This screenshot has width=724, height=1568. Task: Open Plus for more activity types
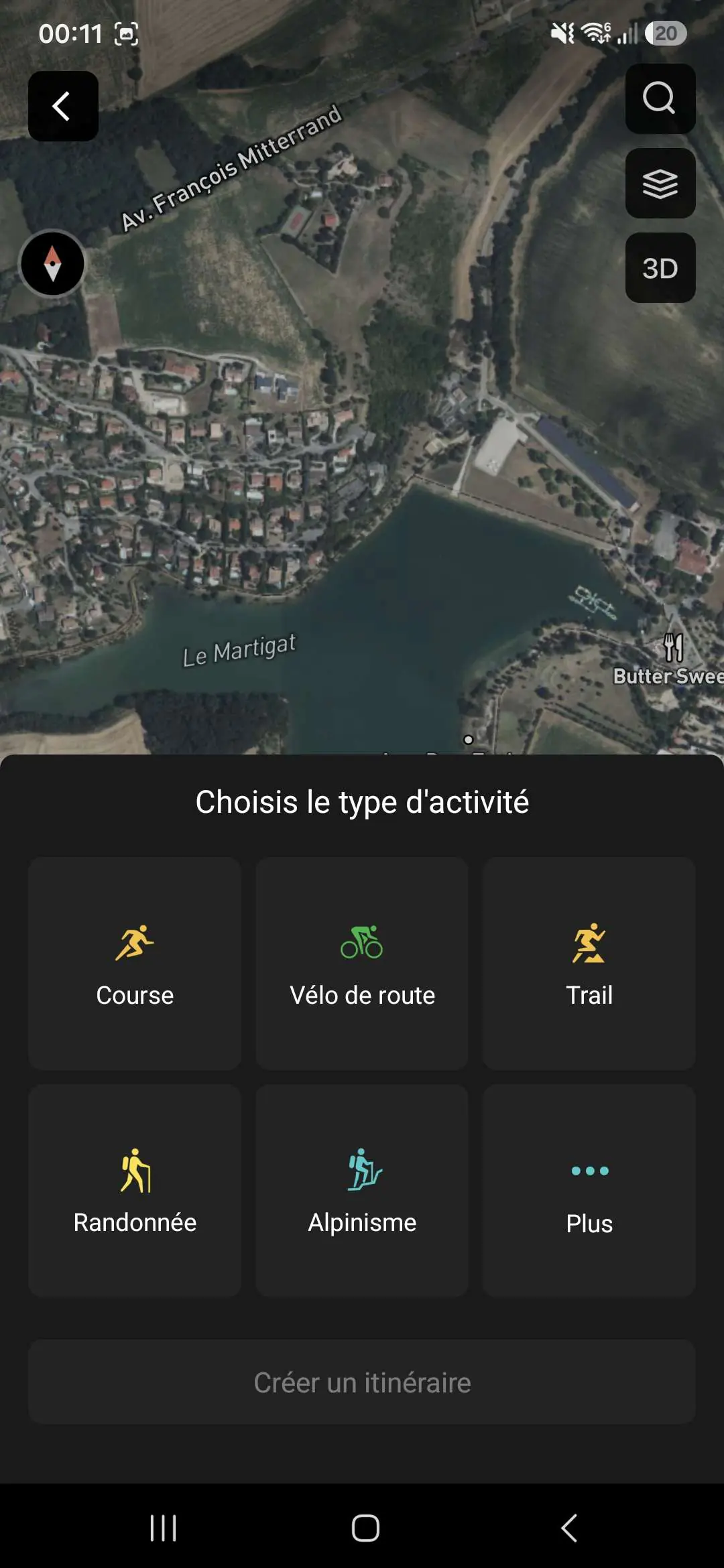tap(589, 1190)
